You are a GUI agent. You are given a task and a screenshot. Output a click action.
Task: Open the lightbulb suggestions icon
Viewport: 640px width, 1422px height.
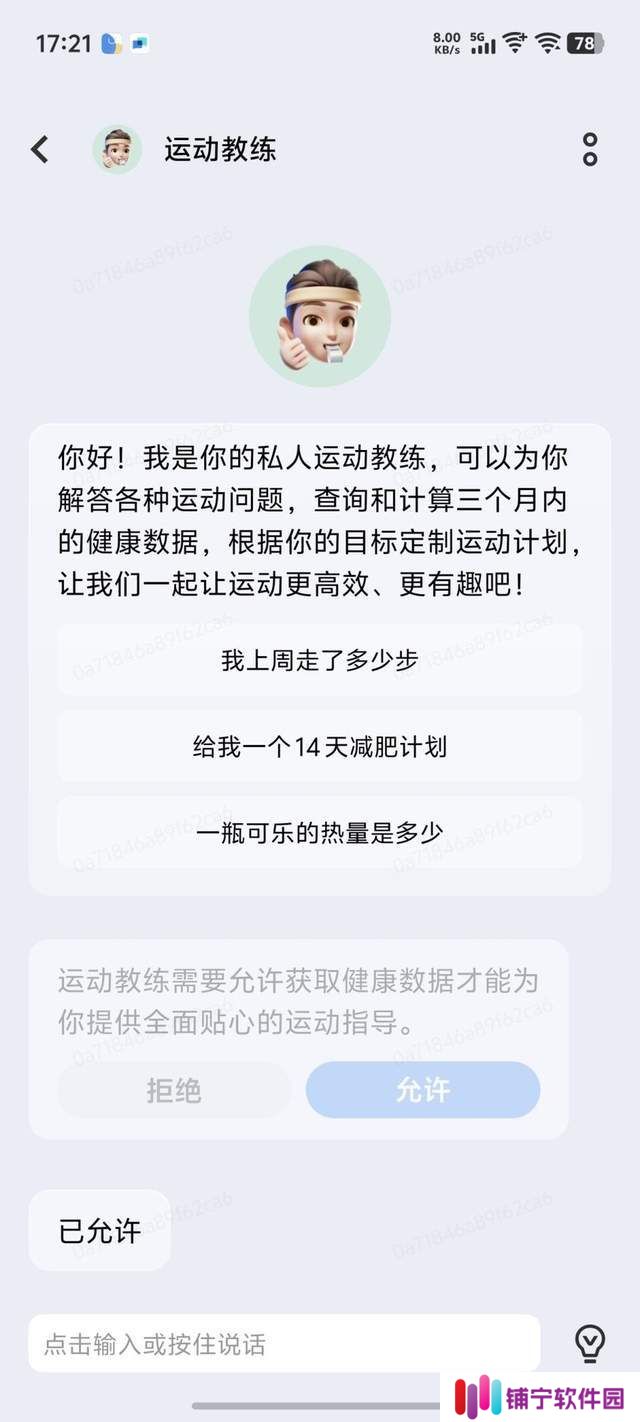point(590,1344)
